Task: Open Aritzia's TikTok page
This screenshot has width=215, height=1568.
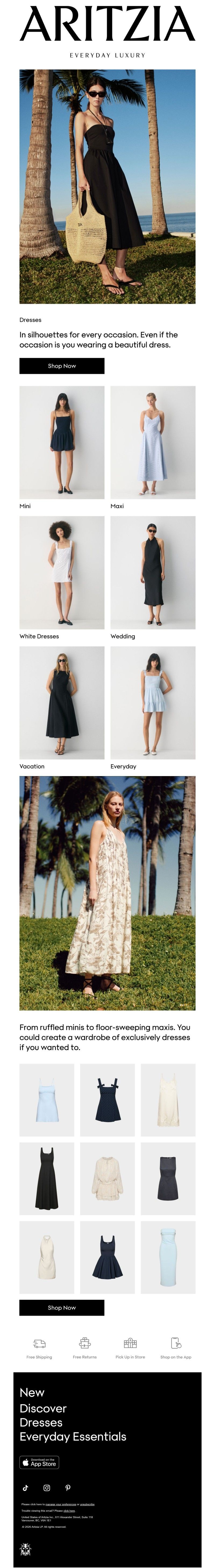Action: 26,1488
